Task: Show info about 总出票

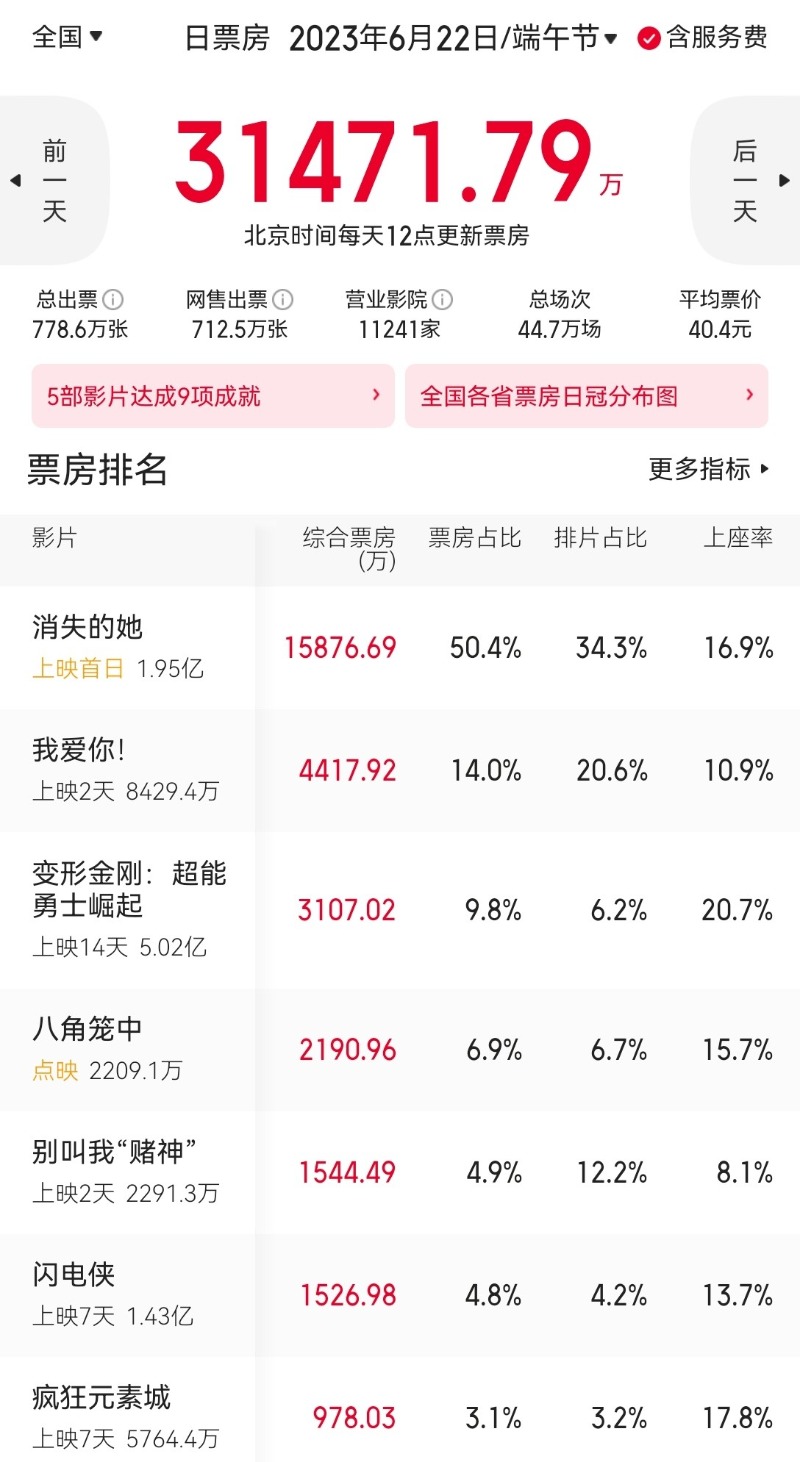Action: pos(114,299)
